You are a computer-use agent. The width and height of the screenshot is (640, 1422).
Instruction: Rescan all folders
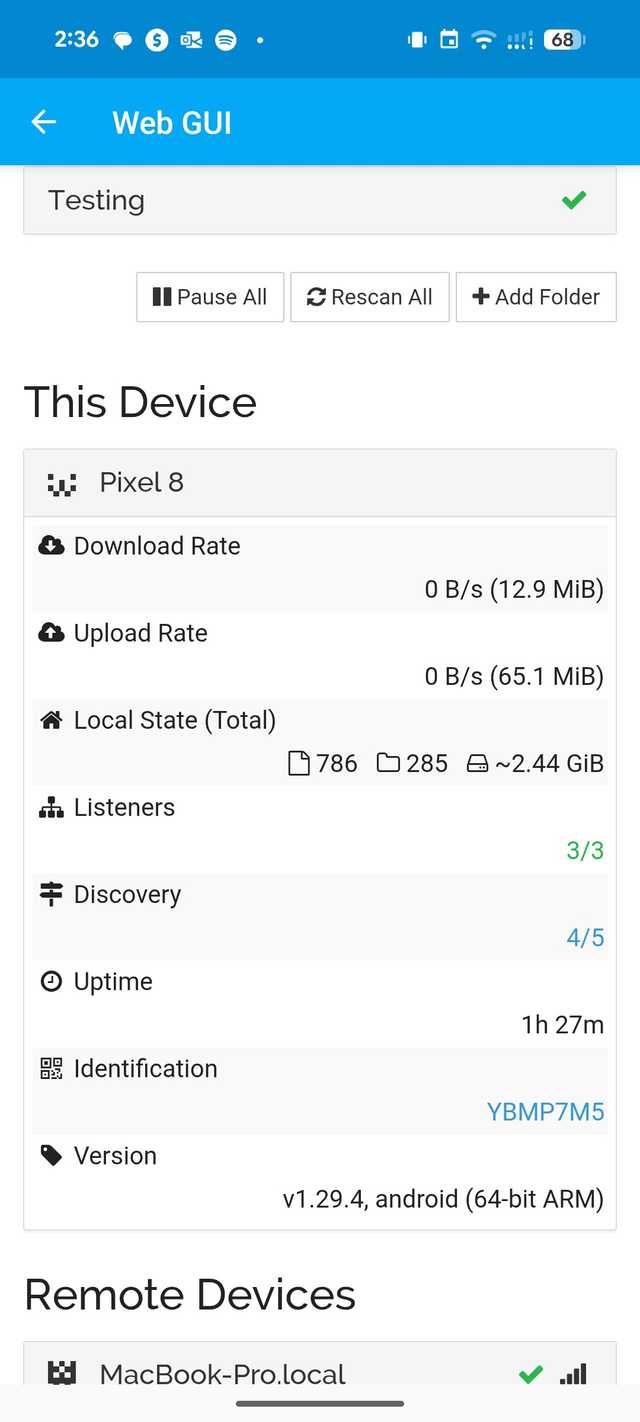click(x=369, y=297)
